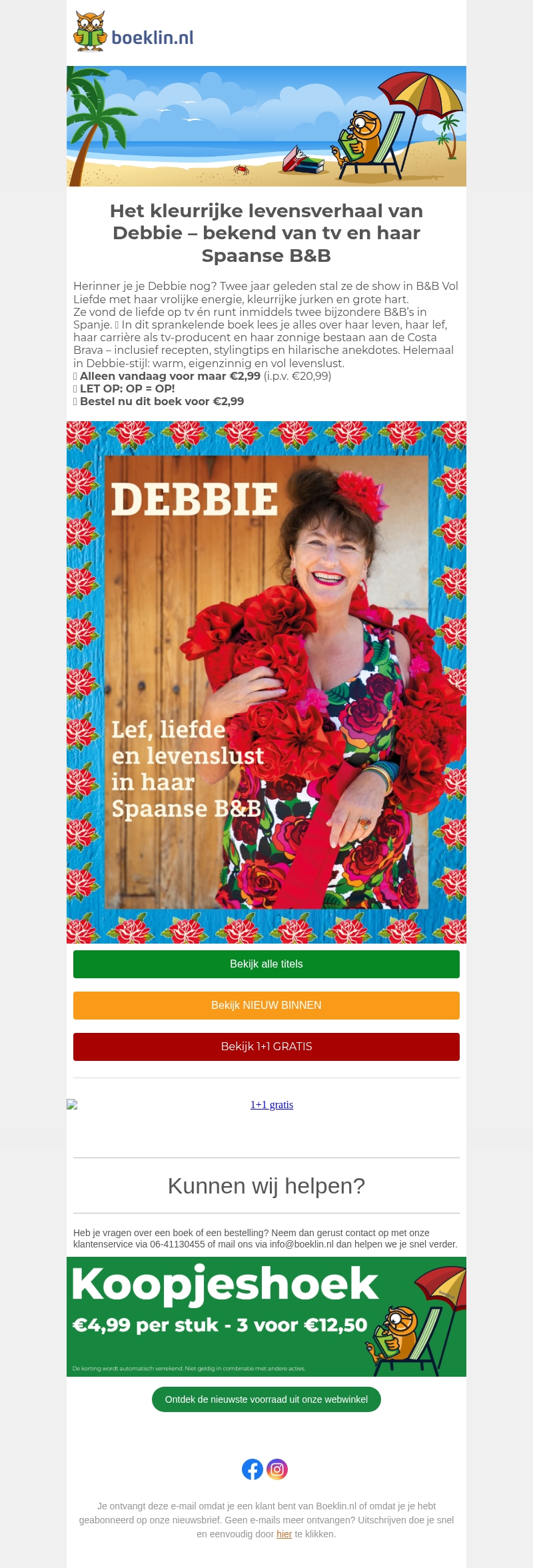Viewport: 533px width, 1568px height.
Task: Open the Koopjeshoek promotion banner
Action: click(266, 1317)
